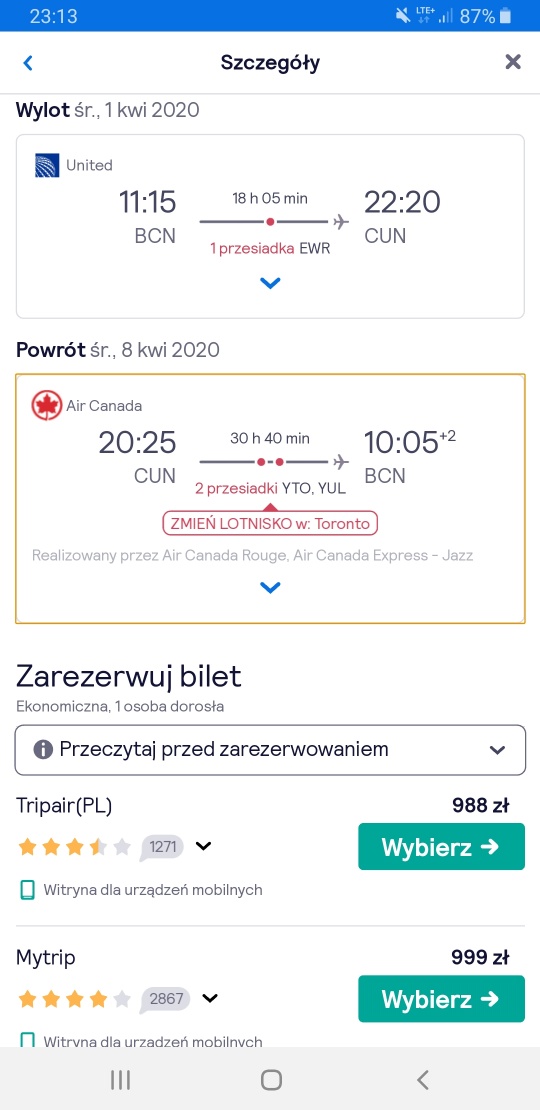Go back using the top-left arrow

28,63
